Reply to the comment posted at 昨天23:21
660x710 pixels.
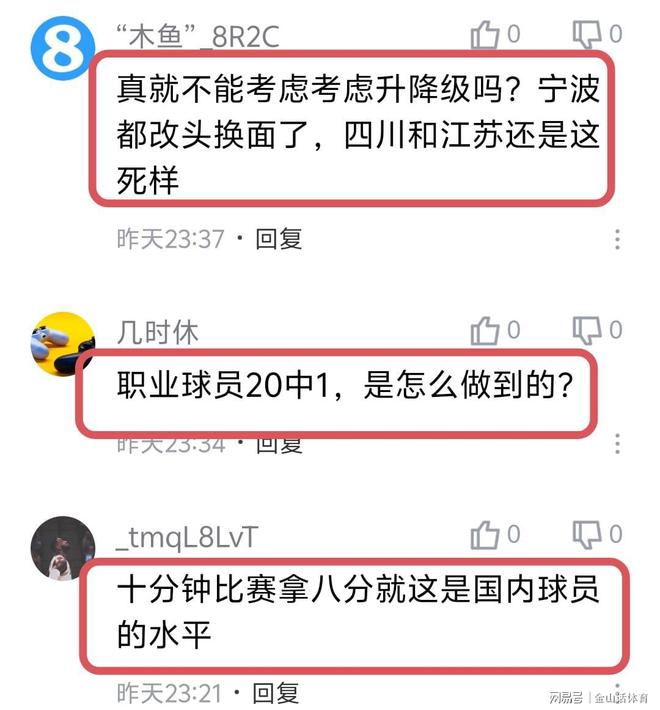(278, 692)
